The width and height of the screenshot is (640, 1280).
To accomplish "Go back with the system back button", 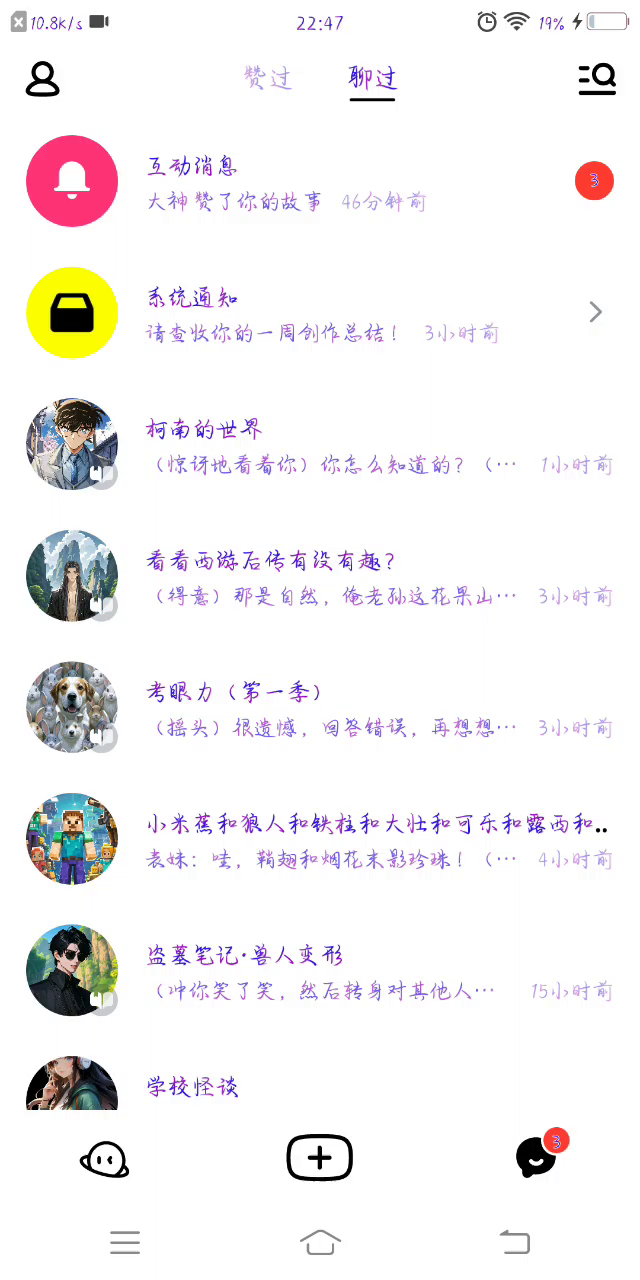I will 514,1243.
